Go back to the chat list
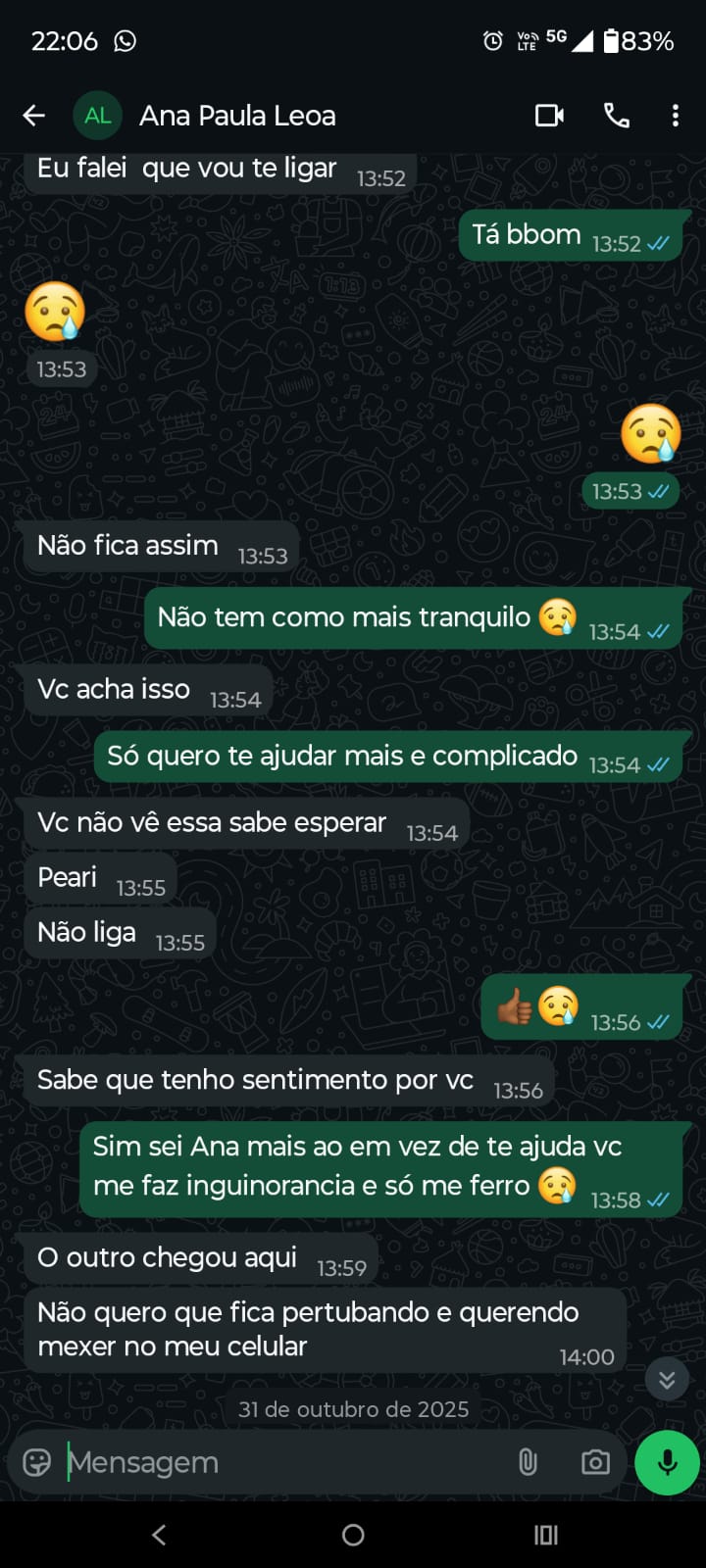This screenshot has width=706, height=1568. click(x=33, y=116)
